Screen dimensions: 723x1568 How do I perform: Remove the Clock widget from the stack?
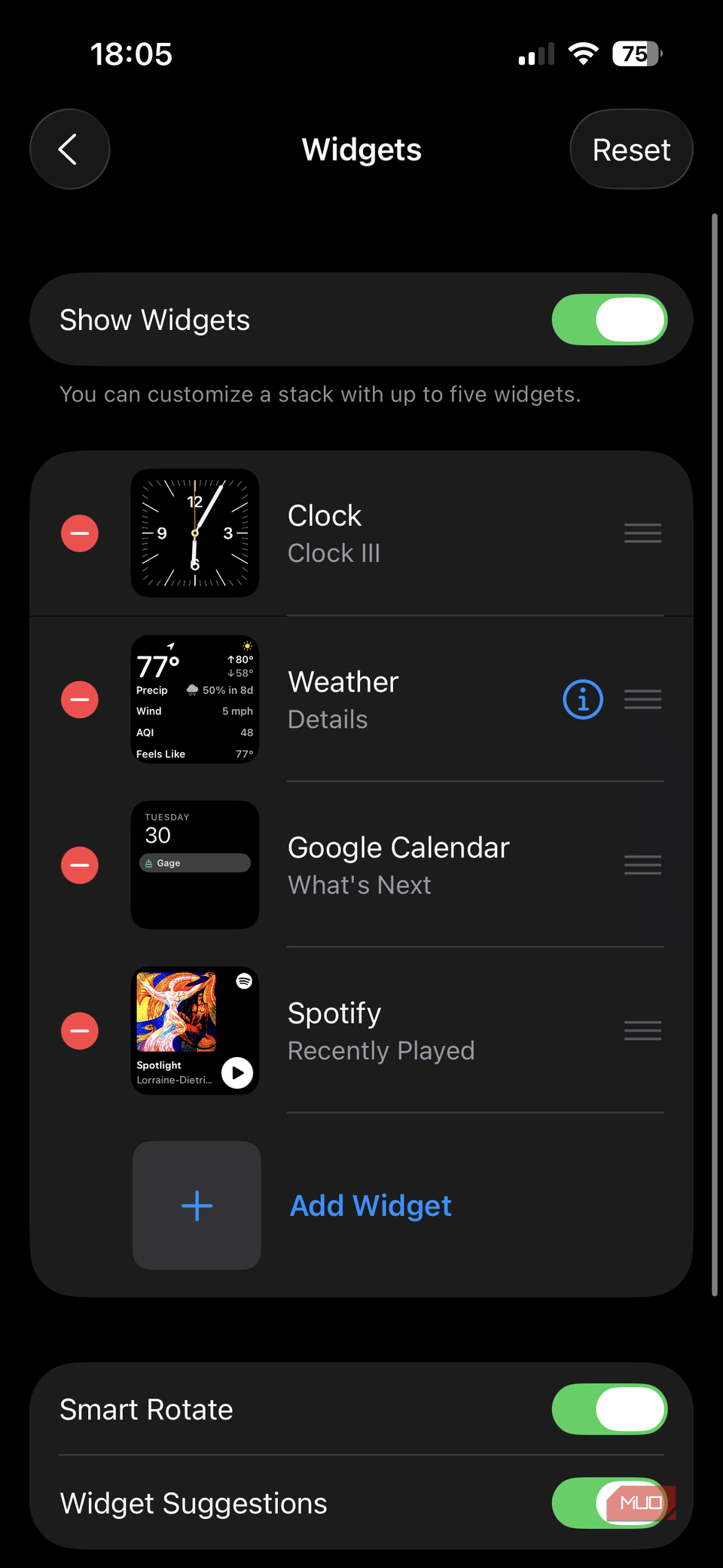click(x=80, y=533)
